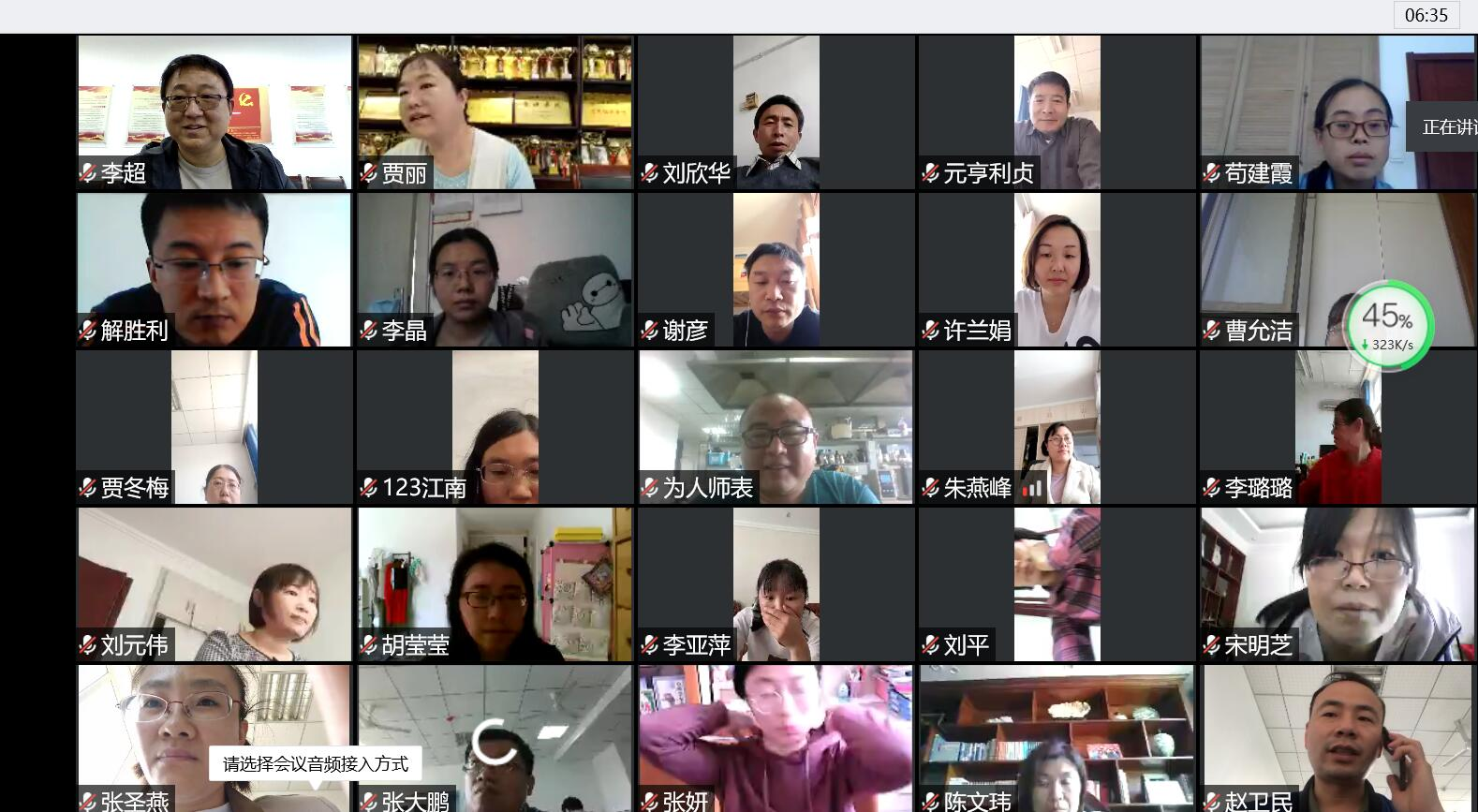Tap the 请选择会议音频接入方式 audio prompt

pyautogui.click(x=315, y=764)
